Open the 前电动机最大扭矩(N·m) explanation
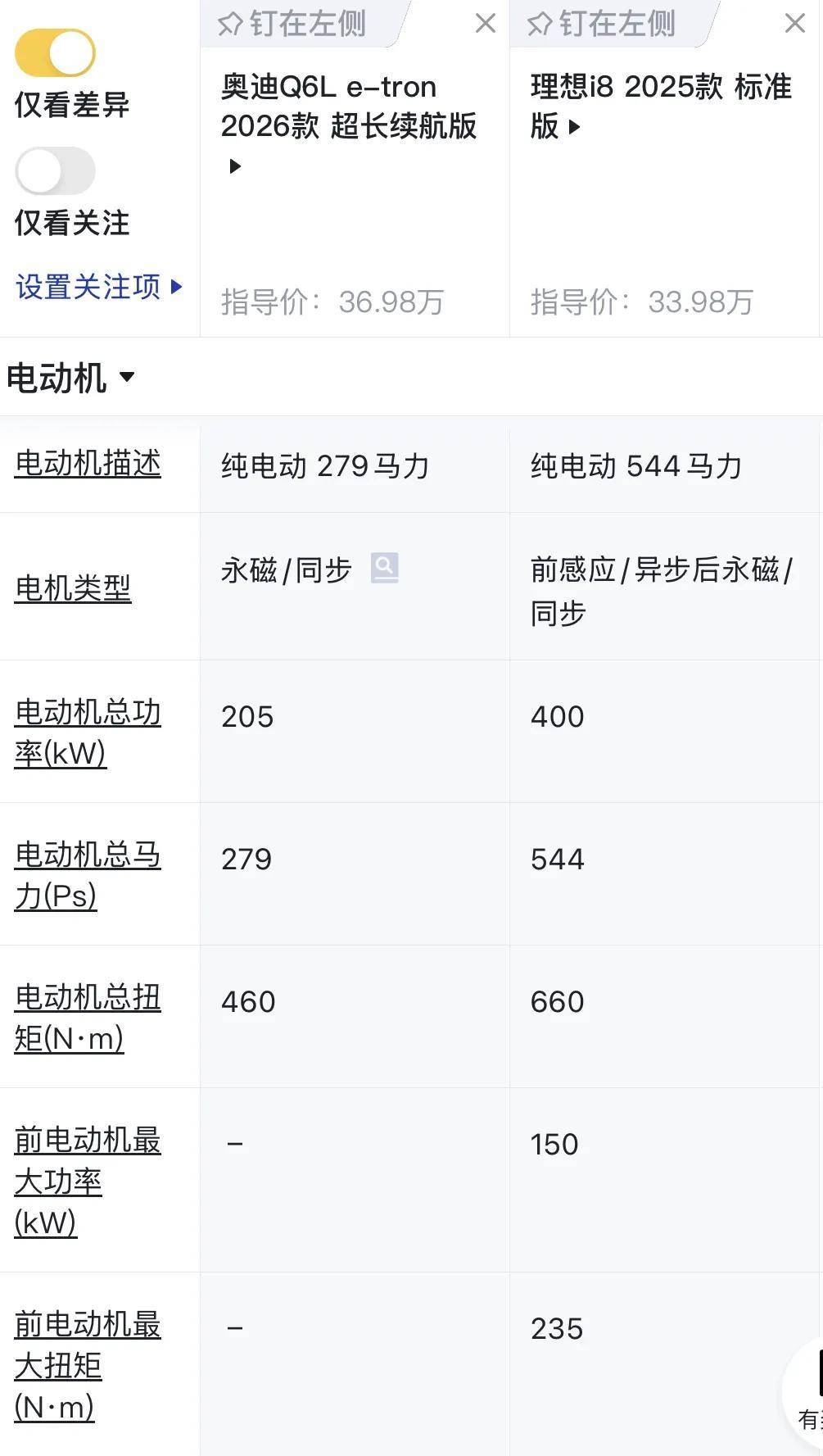Image resolution: width=823 pixels, height=1456 pixels. (88, 1365)
